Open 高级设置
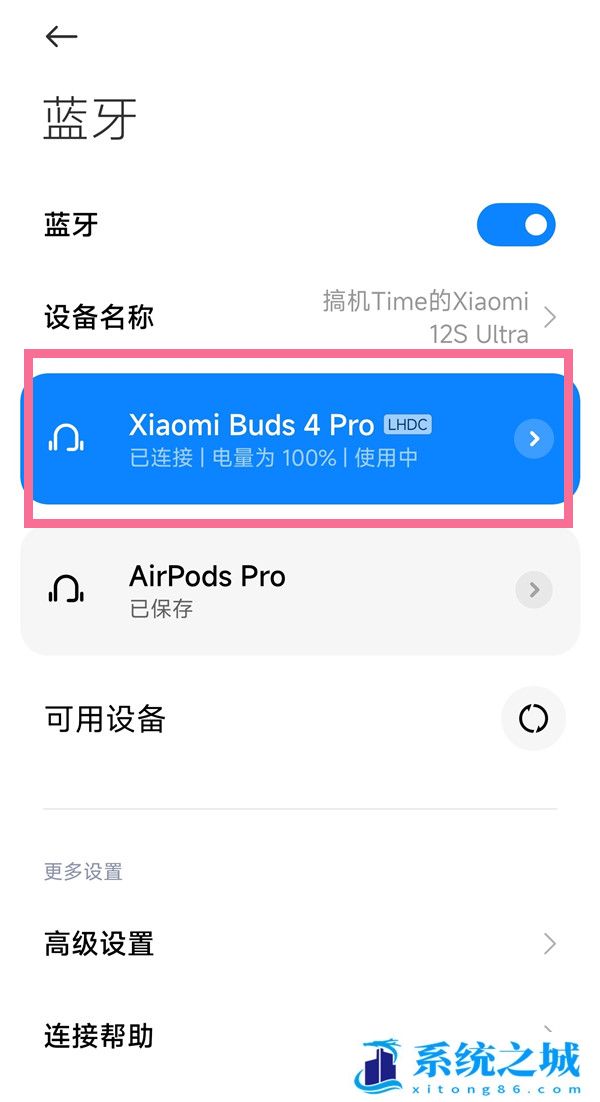 tap(300, 943)
